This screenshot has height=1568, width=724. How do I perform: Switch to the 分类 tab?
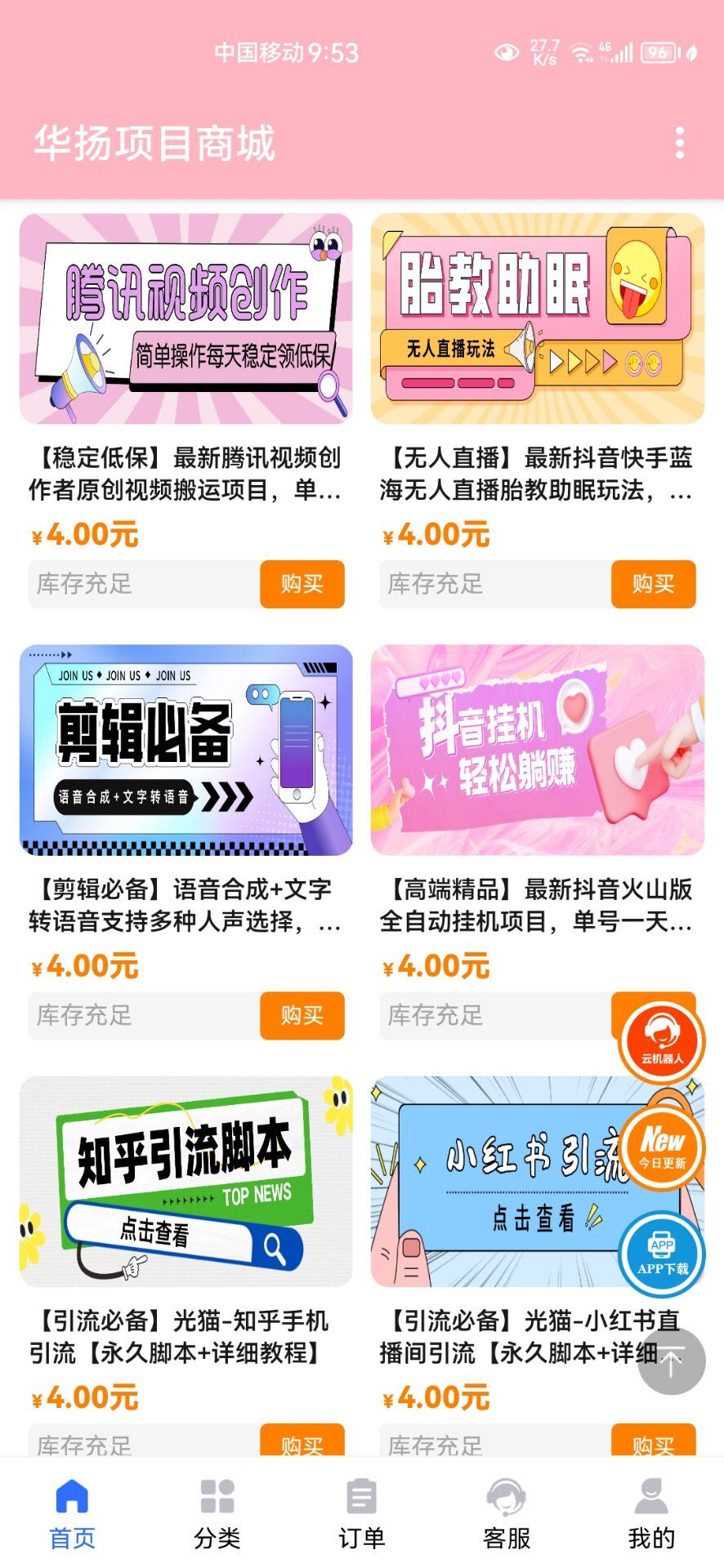(217, 1513)
